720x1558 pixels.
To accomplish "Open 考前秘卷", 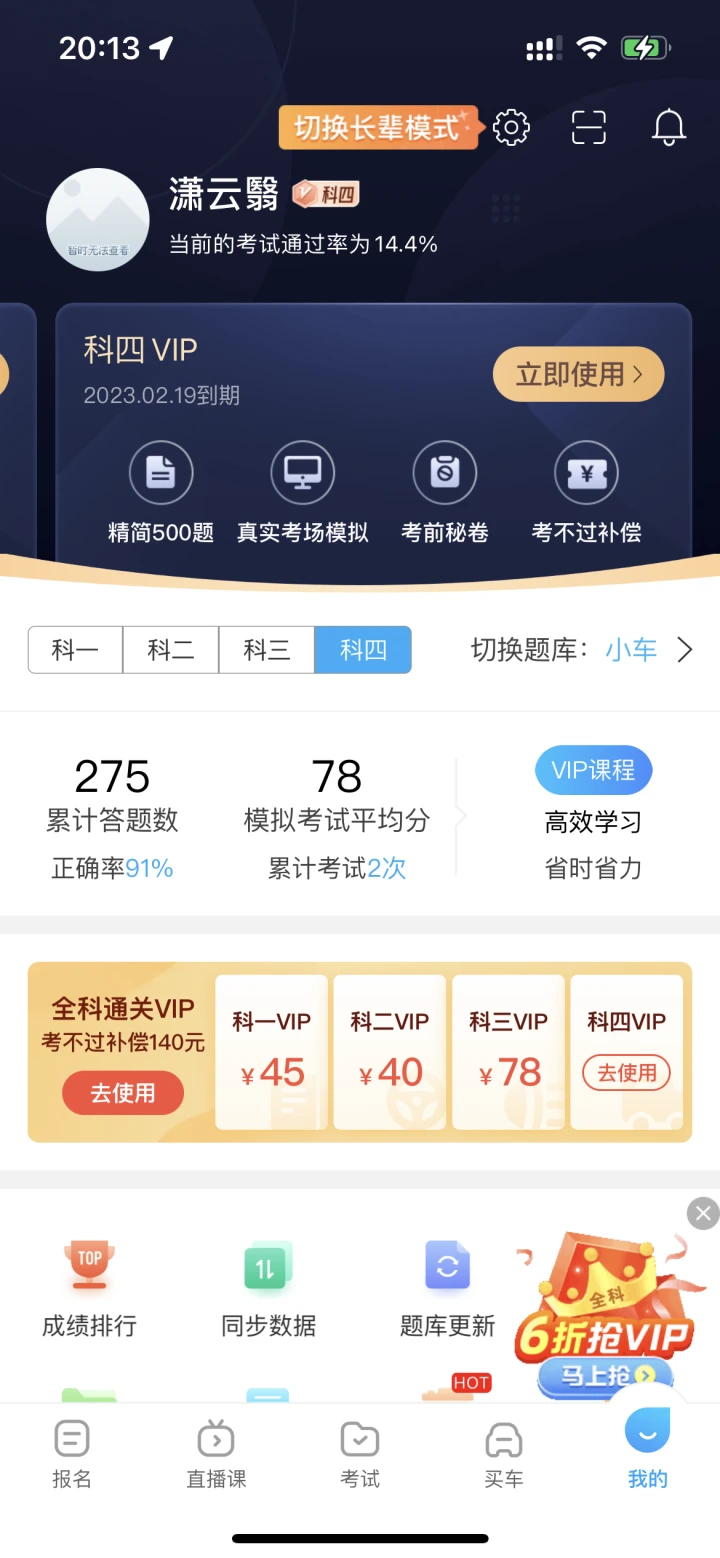I will tap(445, 493).
